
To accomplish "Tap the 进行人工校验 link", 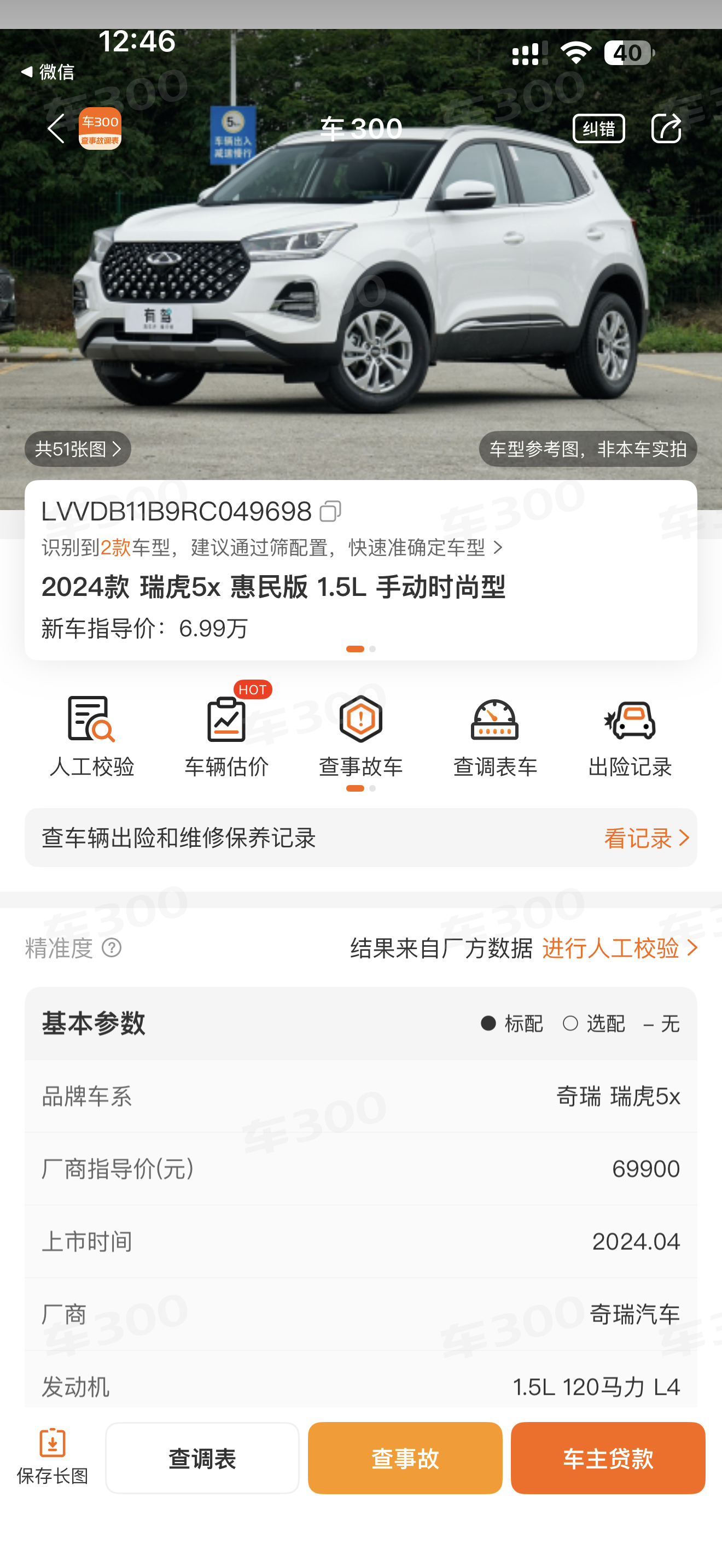I will (x=619, y=947).
